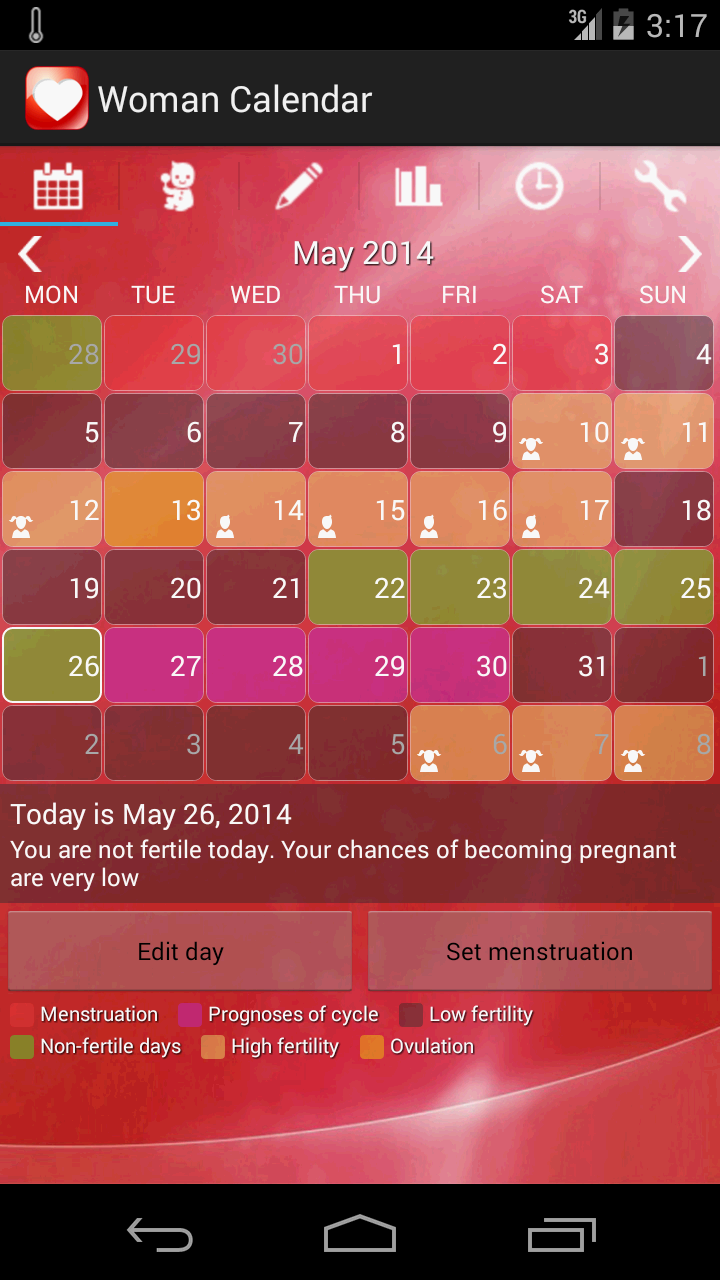
Task: Select May 18 low fertility day
Action: [664, 509]
